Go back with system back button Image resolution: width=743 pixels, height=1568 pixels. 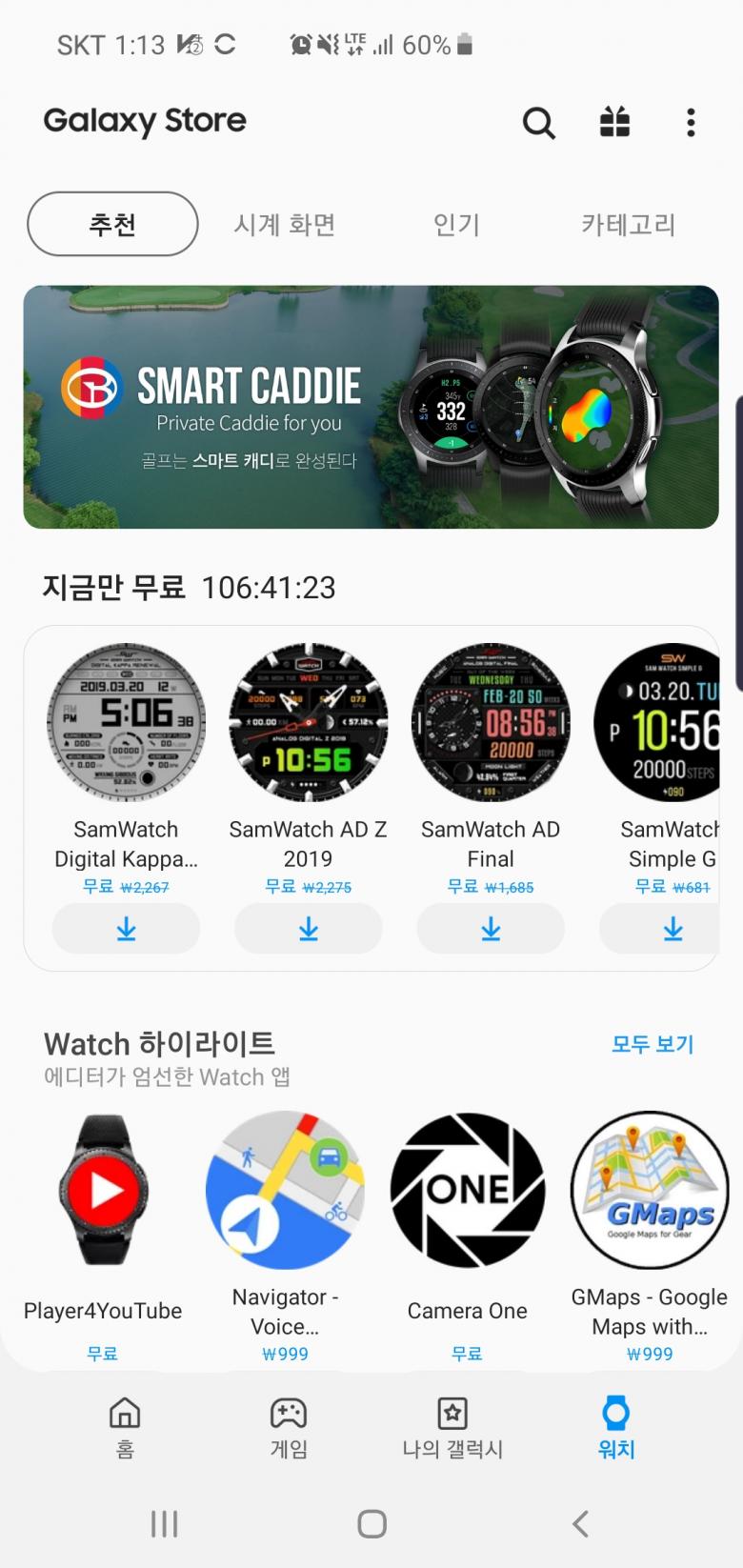[x=580, y=1523]
